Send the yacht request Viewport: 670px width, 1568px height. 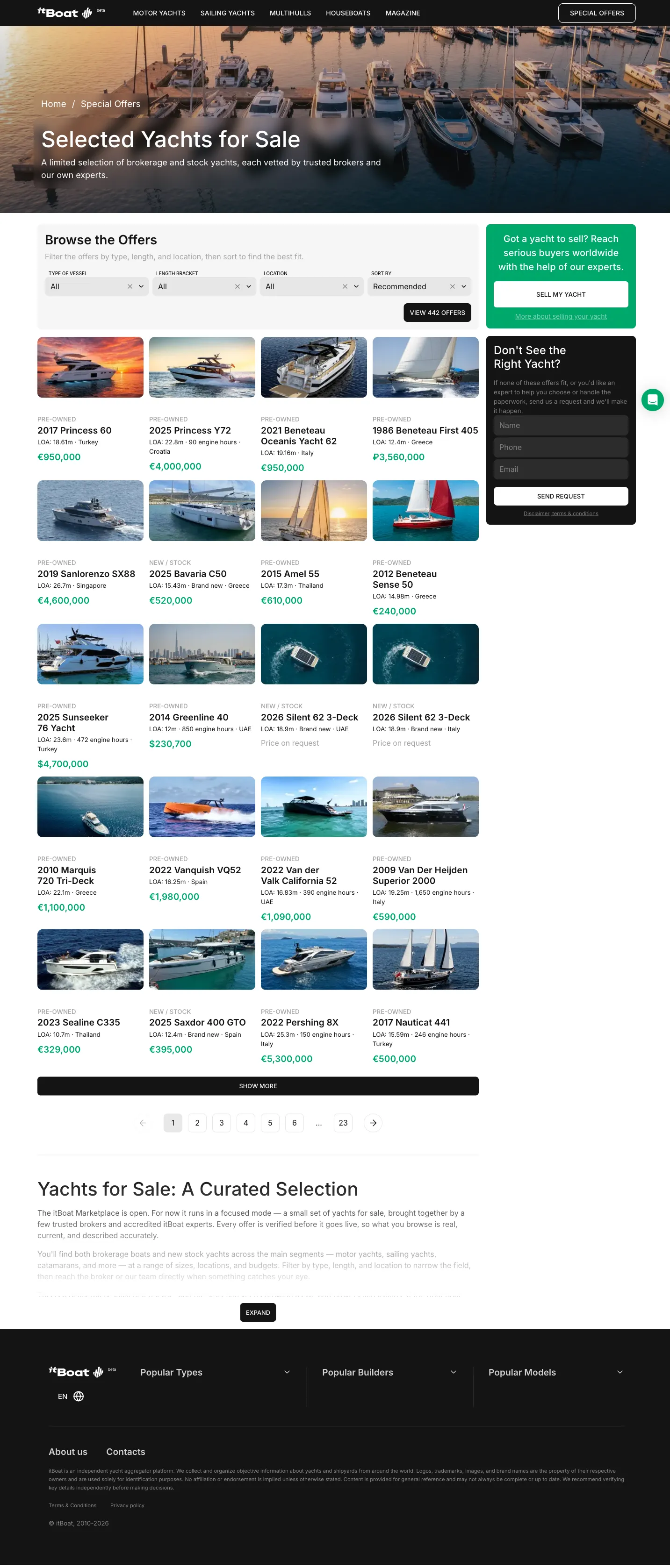[x=561, y=496]
